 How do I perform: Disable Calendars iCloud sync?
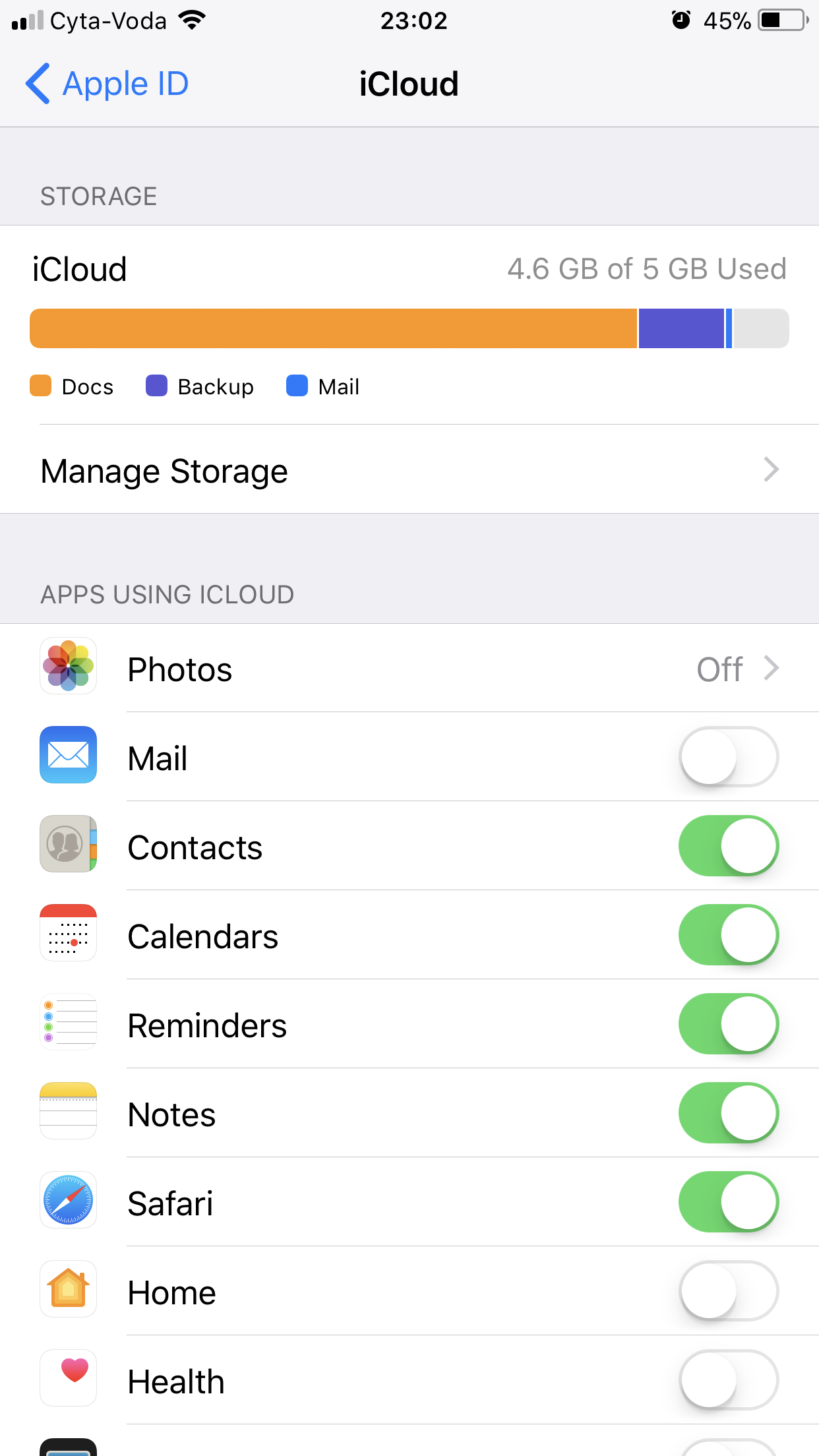point(728,935)
